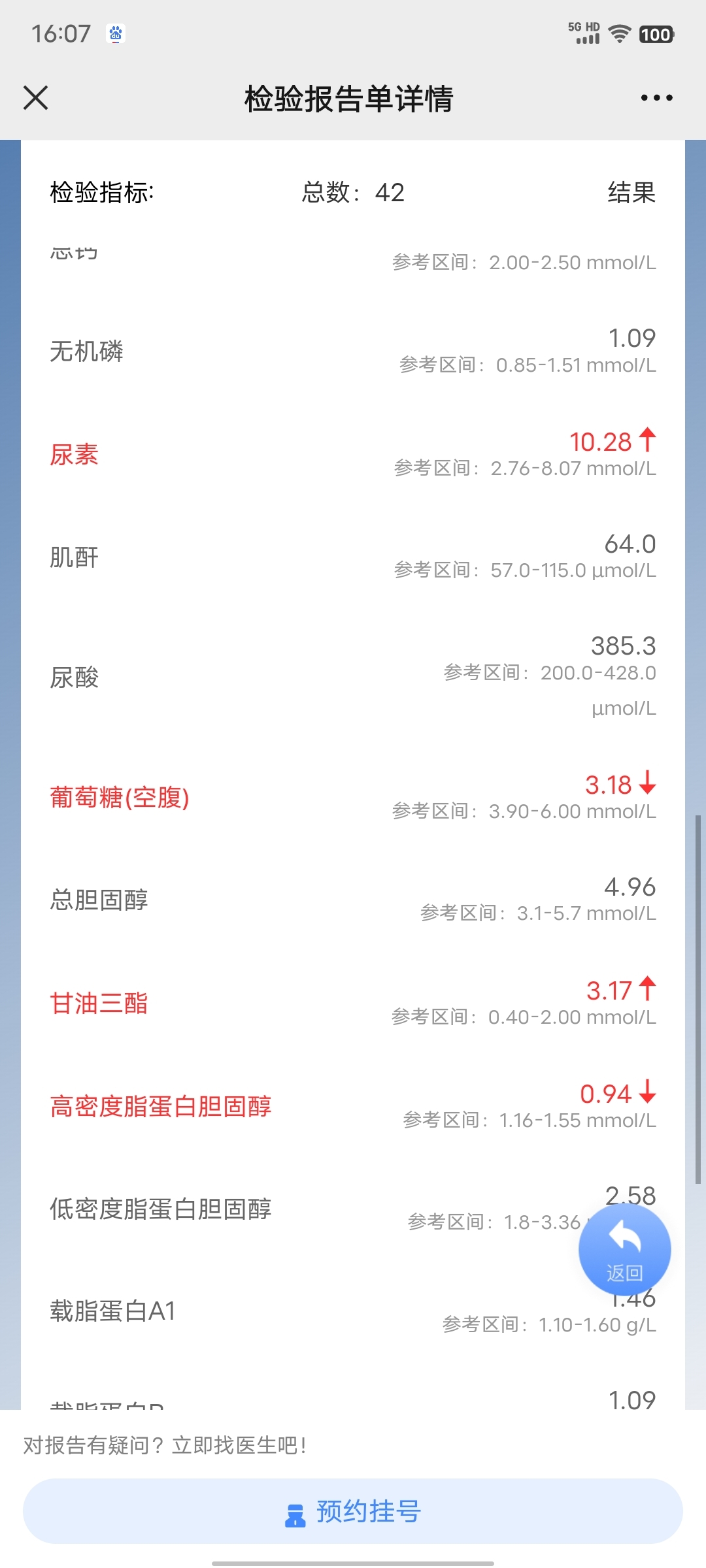The image size is (706, 1568).
Task: Close the lab report detail page
Action: [x=35, y=98]
